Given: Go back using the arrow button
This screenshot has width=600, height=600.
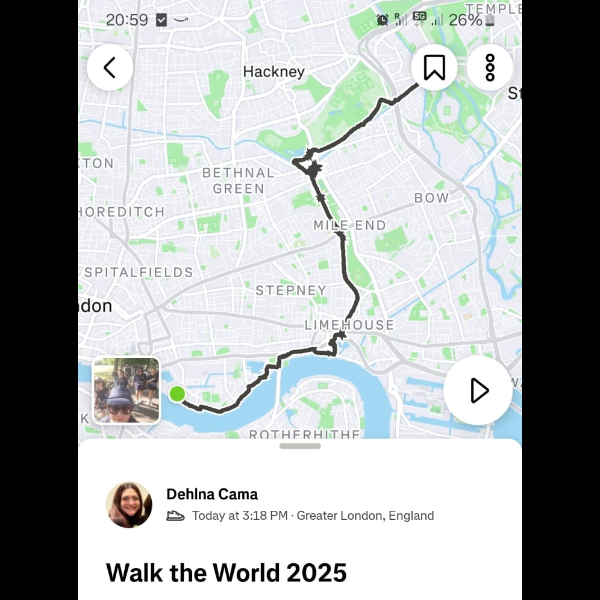Looking at the screenshot, I should pos(110,68).
